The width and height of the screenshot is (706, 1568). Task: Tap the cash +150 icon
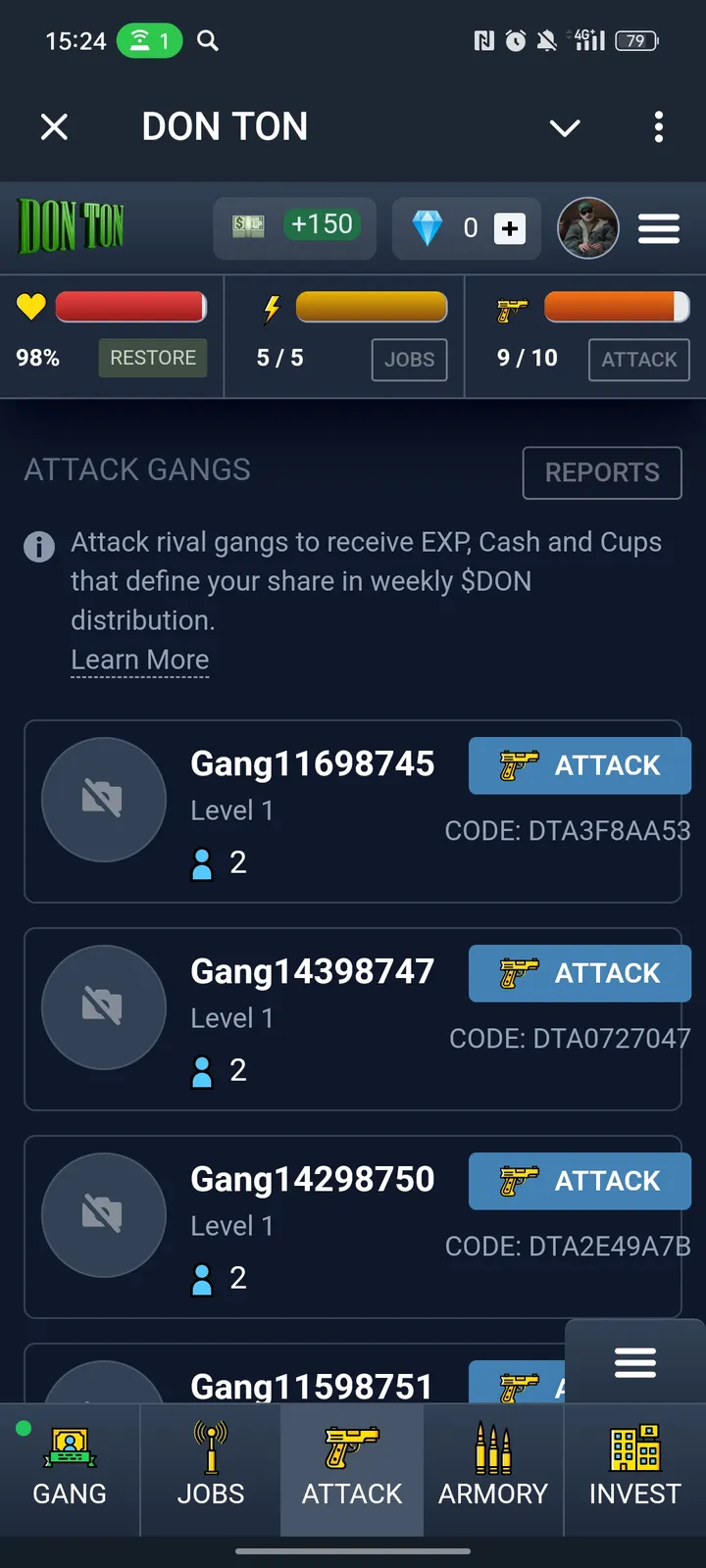tap(248, 226)
